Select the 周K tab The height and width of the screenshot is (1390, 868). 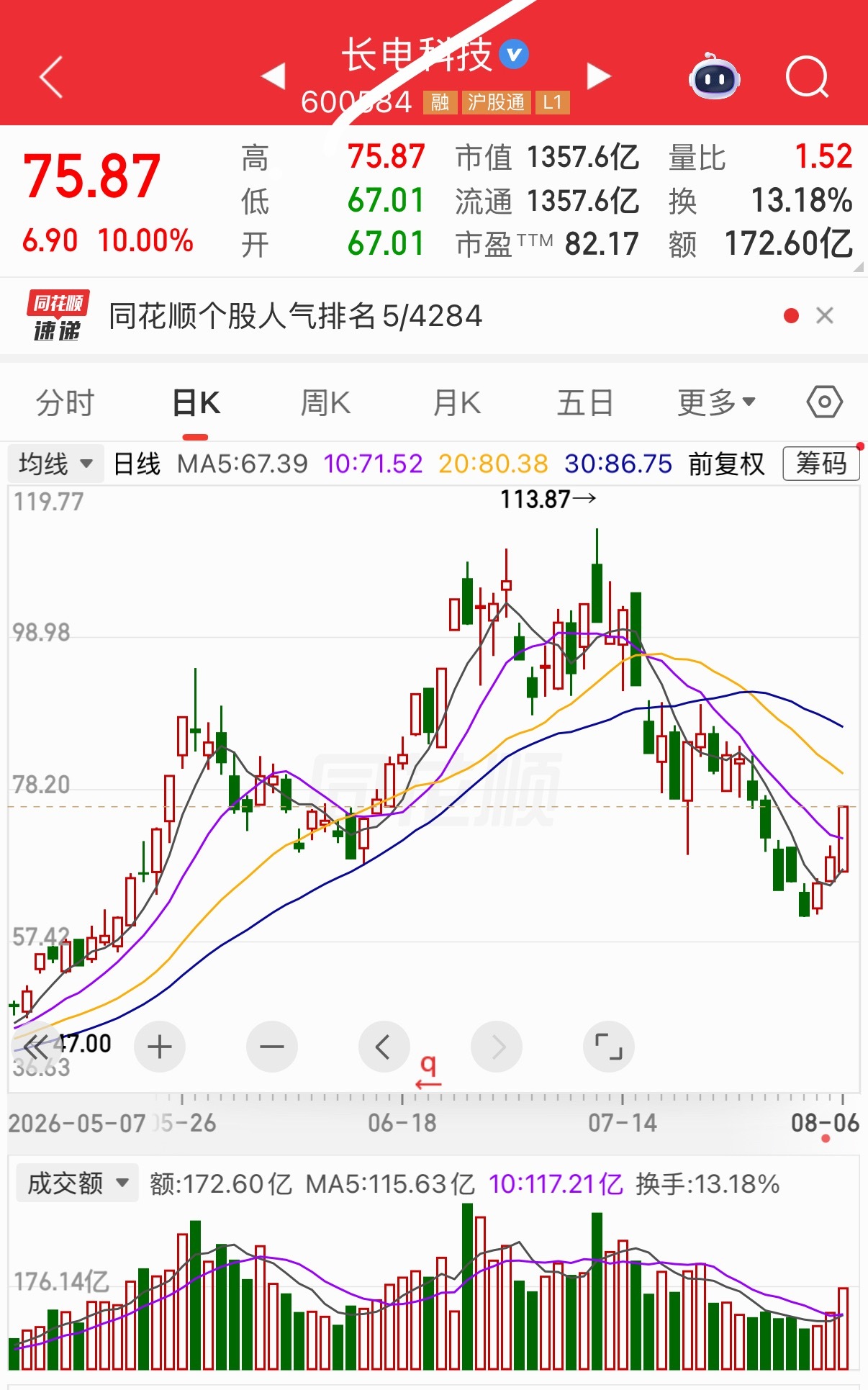[x=325, y=402]
